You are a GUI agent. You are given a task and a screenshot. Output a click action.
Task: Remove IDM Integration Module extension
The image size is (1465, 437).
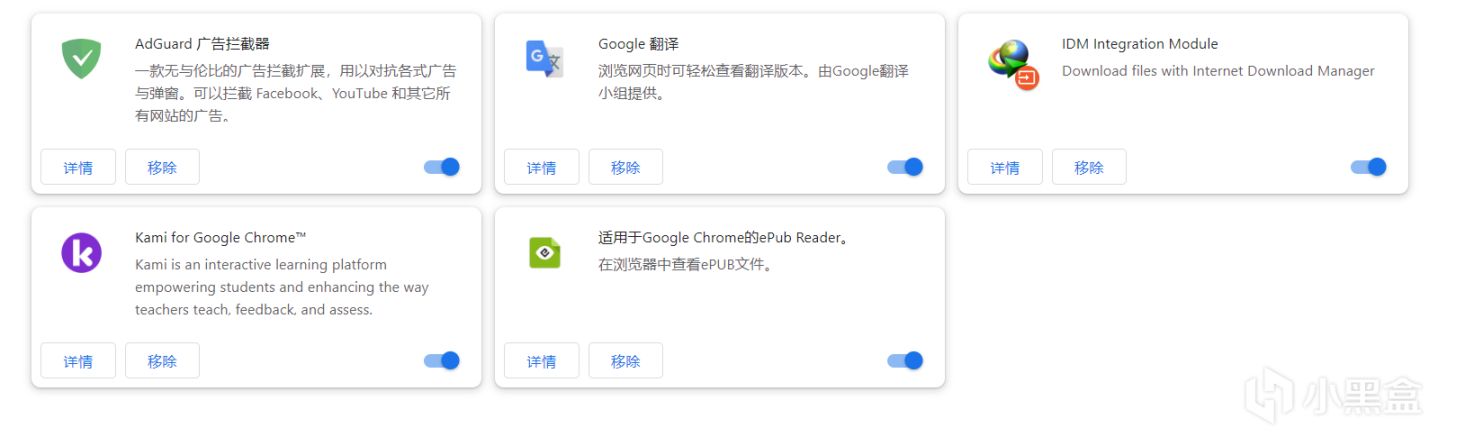click(x=1089, y=167)
